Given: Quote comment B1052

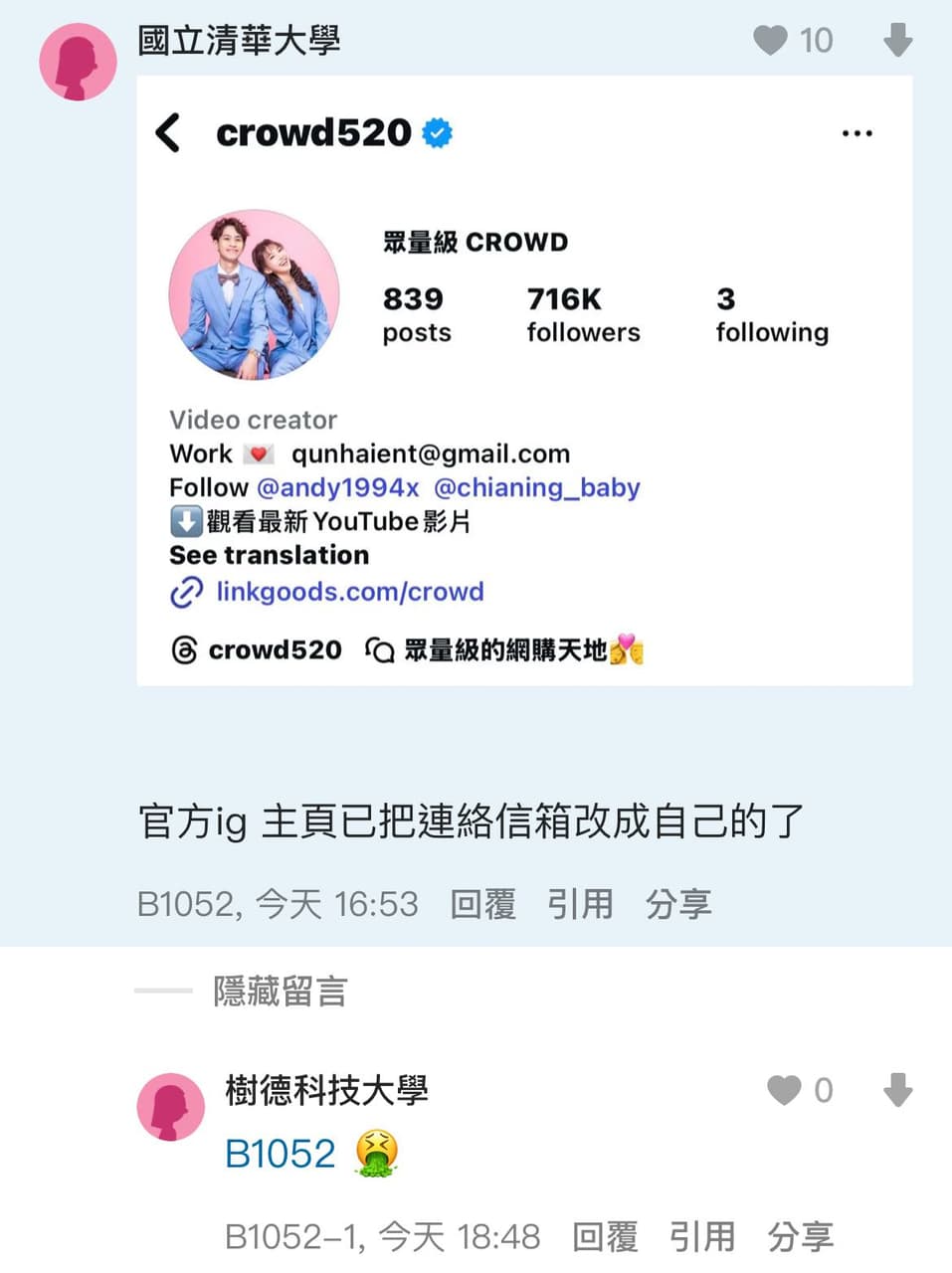Looking at the screenshot, I should click(x=580, y=904).
